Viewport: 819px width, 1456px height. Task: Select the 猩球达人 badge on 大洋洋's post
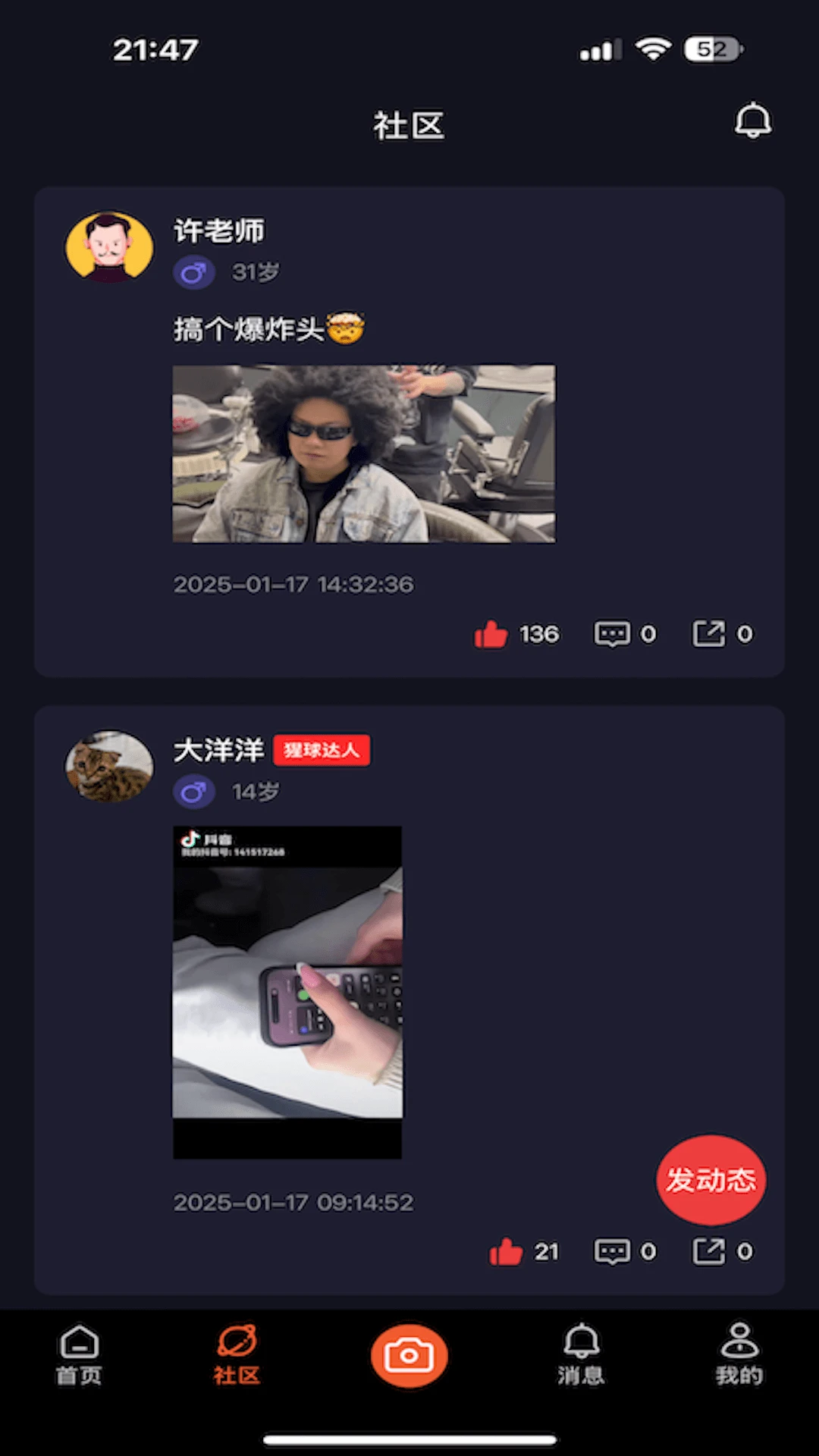(322, 750)
